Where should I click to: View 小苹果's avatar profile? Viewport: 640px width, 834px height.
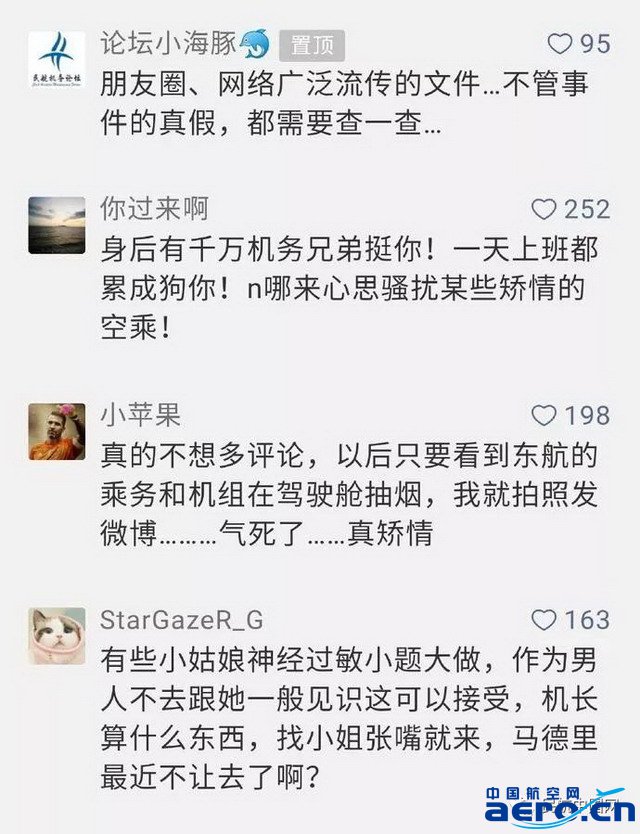(x=56, y=431)
